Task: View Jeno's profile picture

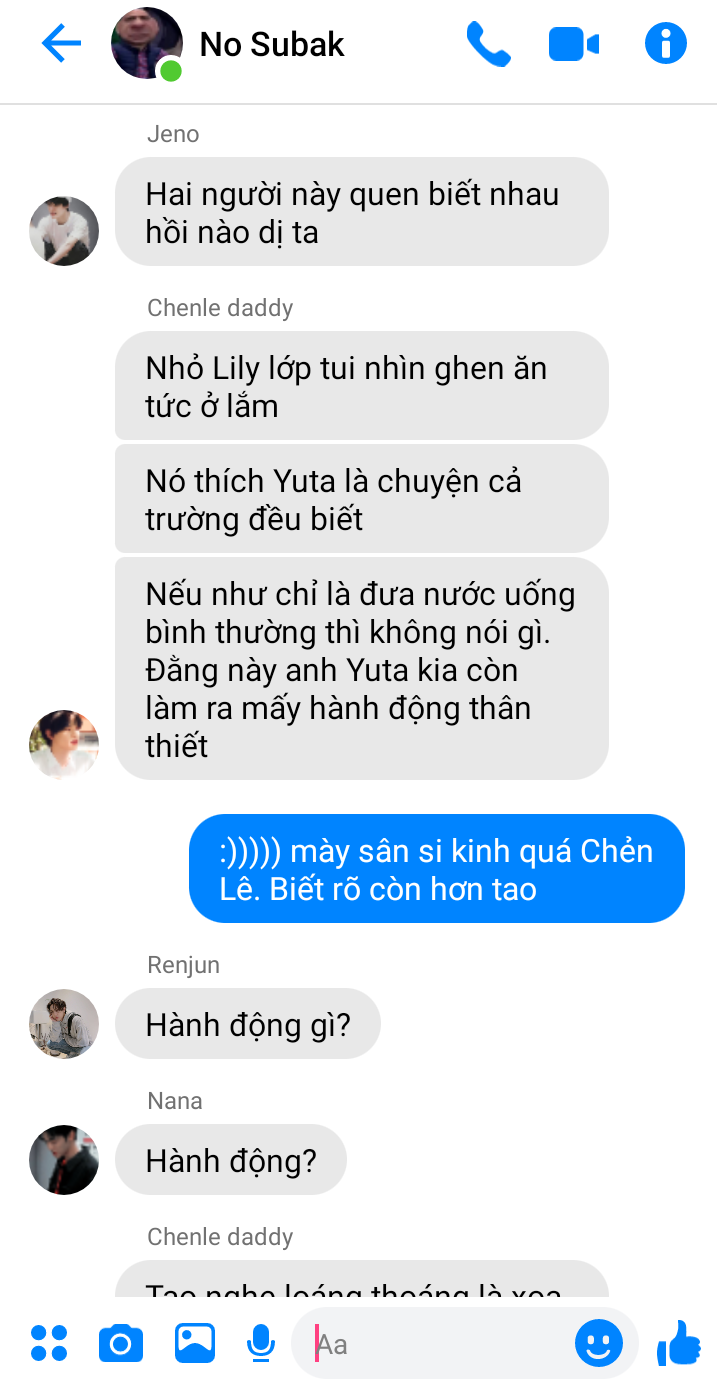Action: pyautogui.click(x=64, y=231)
